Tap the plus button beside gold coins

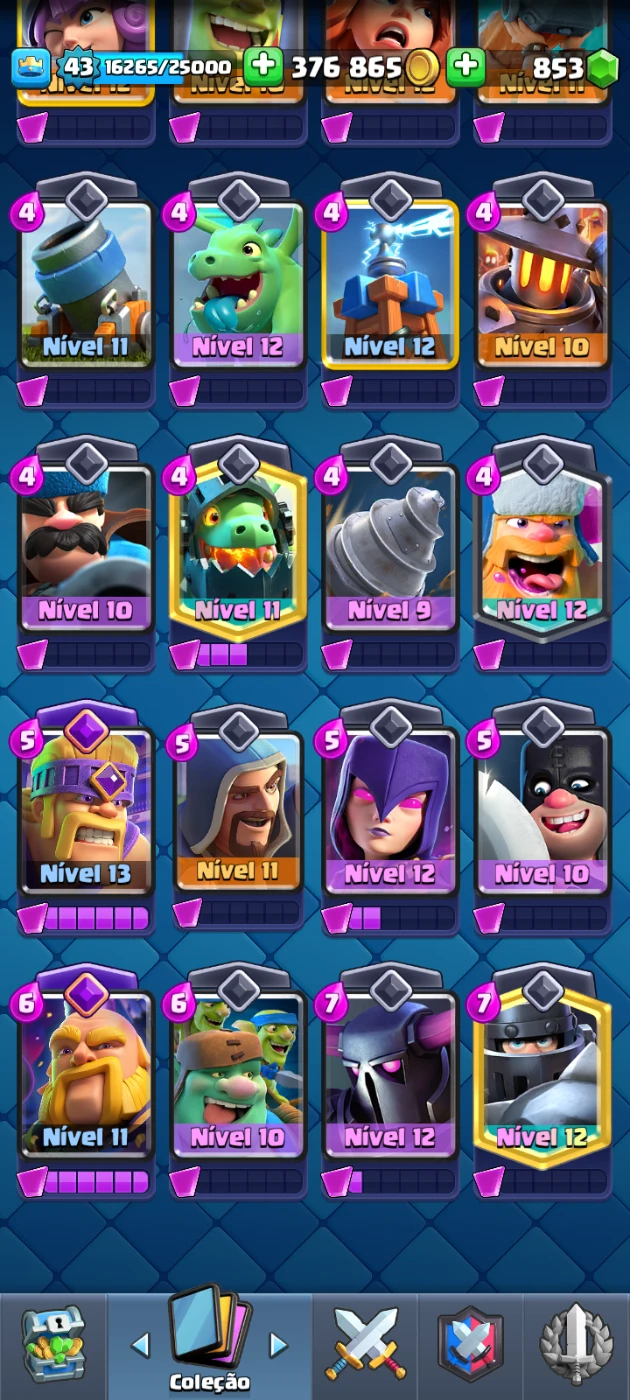tap(465, 67)
